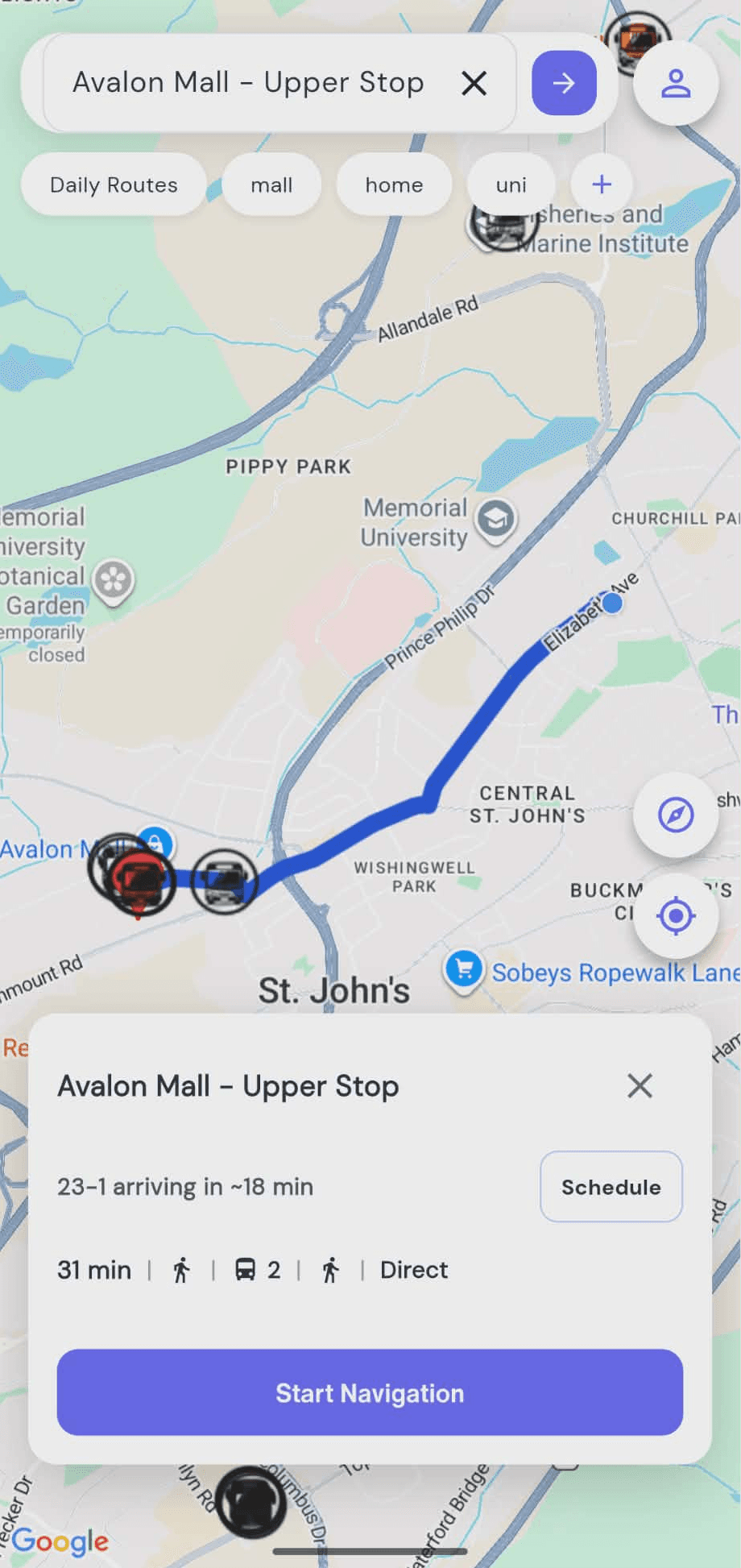Tap the plus to add a new filter
Screen dimensions: 741x1568
(x=601, y=184)
